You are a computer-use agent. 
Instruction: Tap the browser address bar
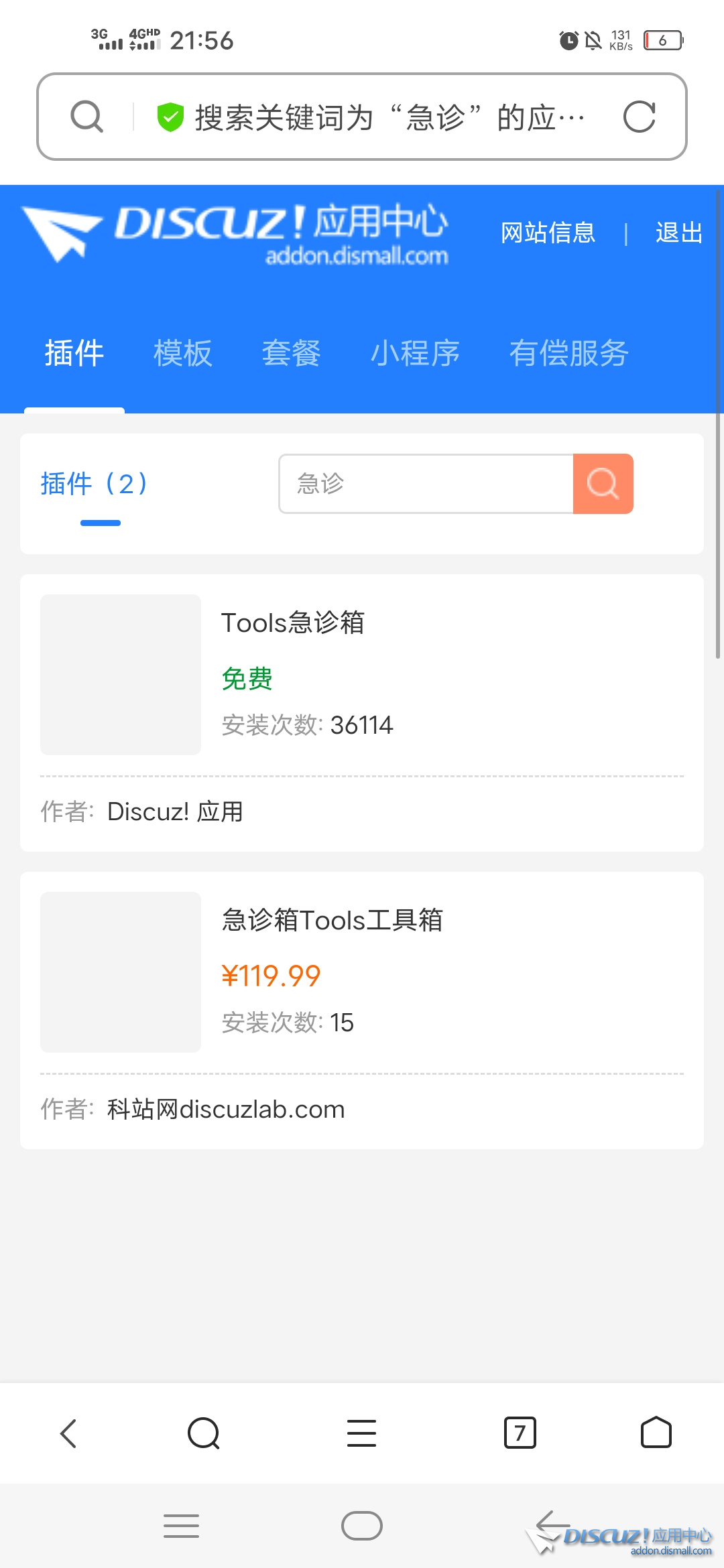pyautogui.click(x=375, y=117)
